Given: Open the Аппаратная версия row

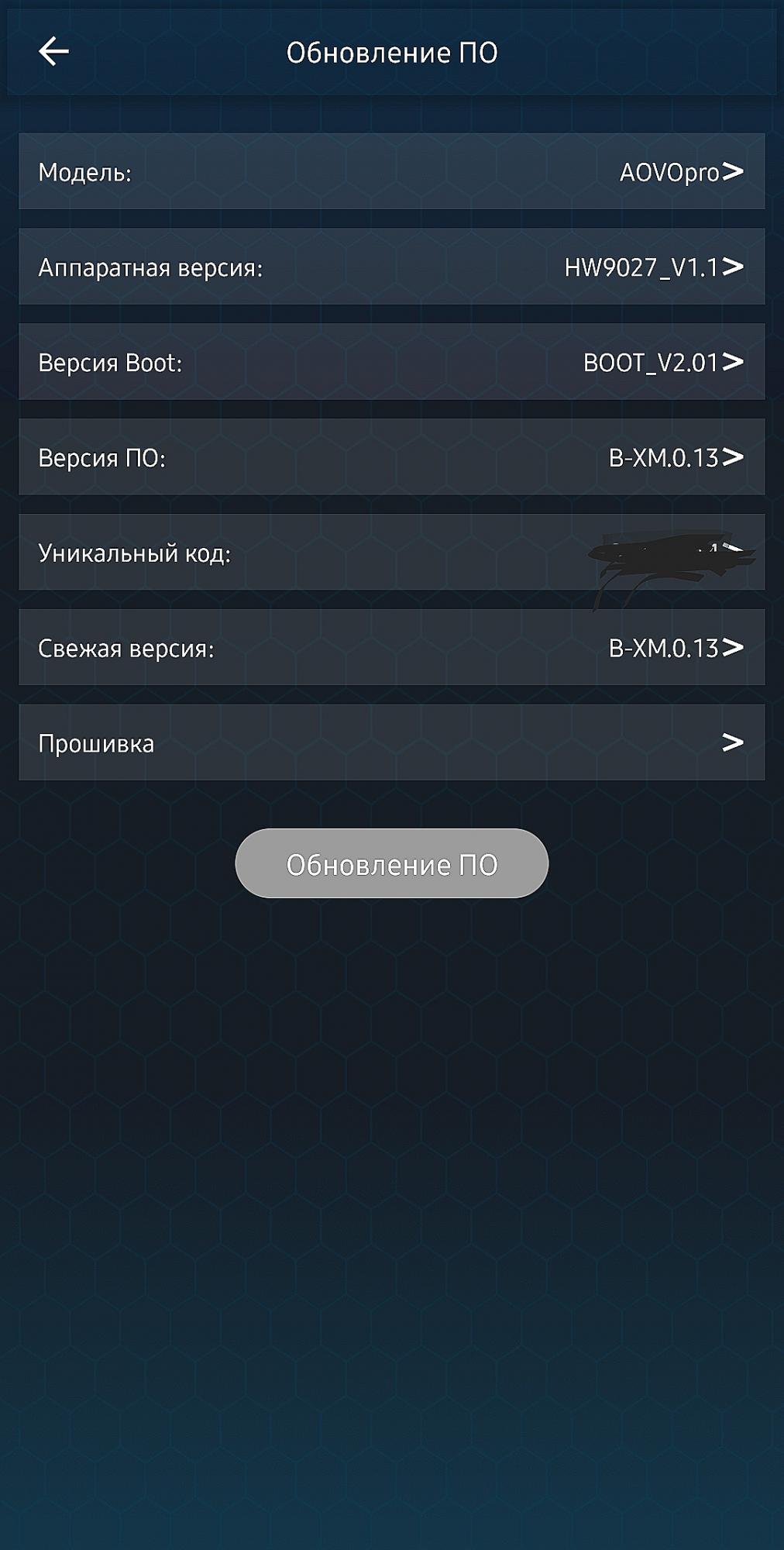Looking at the screenshot, I should click(391, 267).
